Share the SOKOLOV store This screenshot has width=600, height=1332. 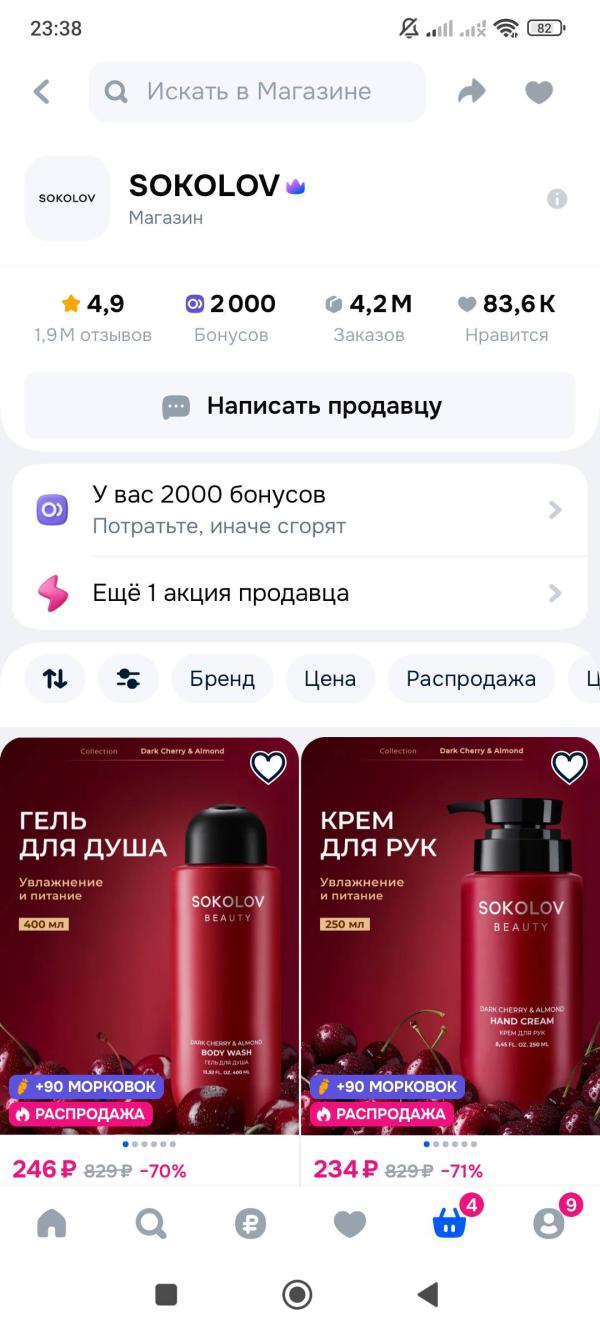471,92
